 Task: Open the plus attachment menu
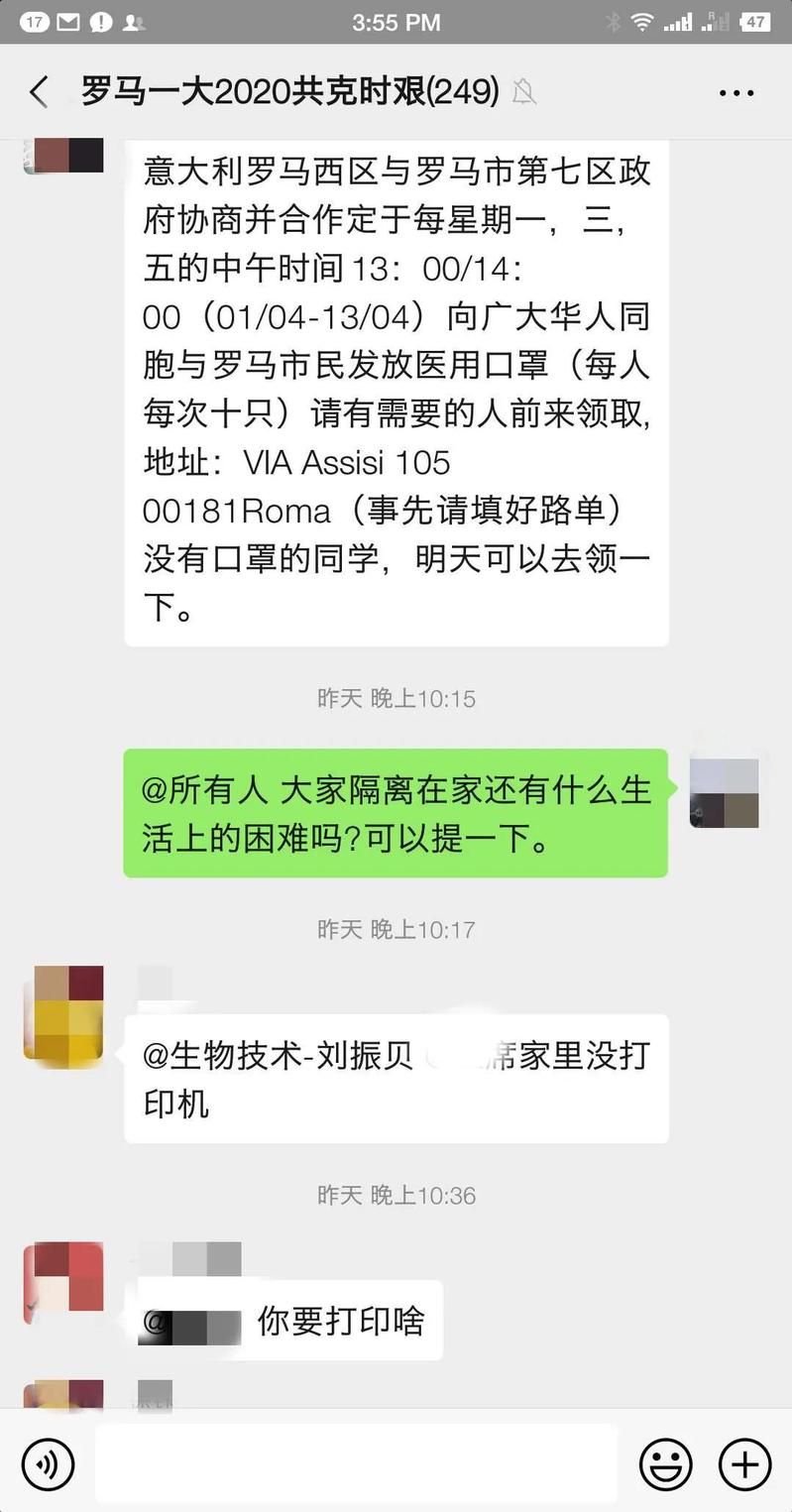coord(744,1463)
